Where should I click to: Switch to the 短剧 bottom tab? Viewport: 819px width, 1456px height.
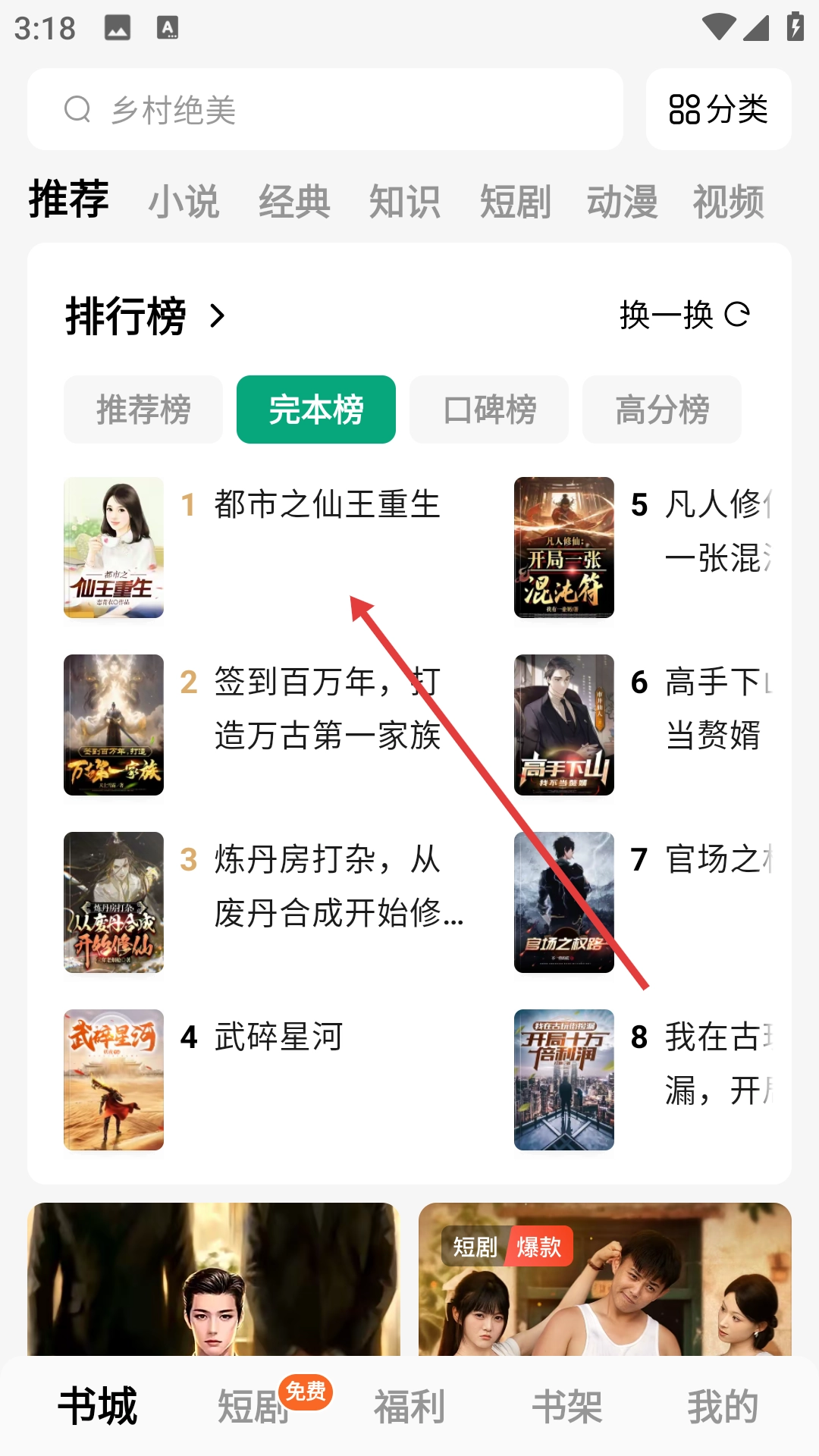click(254, 1407)
